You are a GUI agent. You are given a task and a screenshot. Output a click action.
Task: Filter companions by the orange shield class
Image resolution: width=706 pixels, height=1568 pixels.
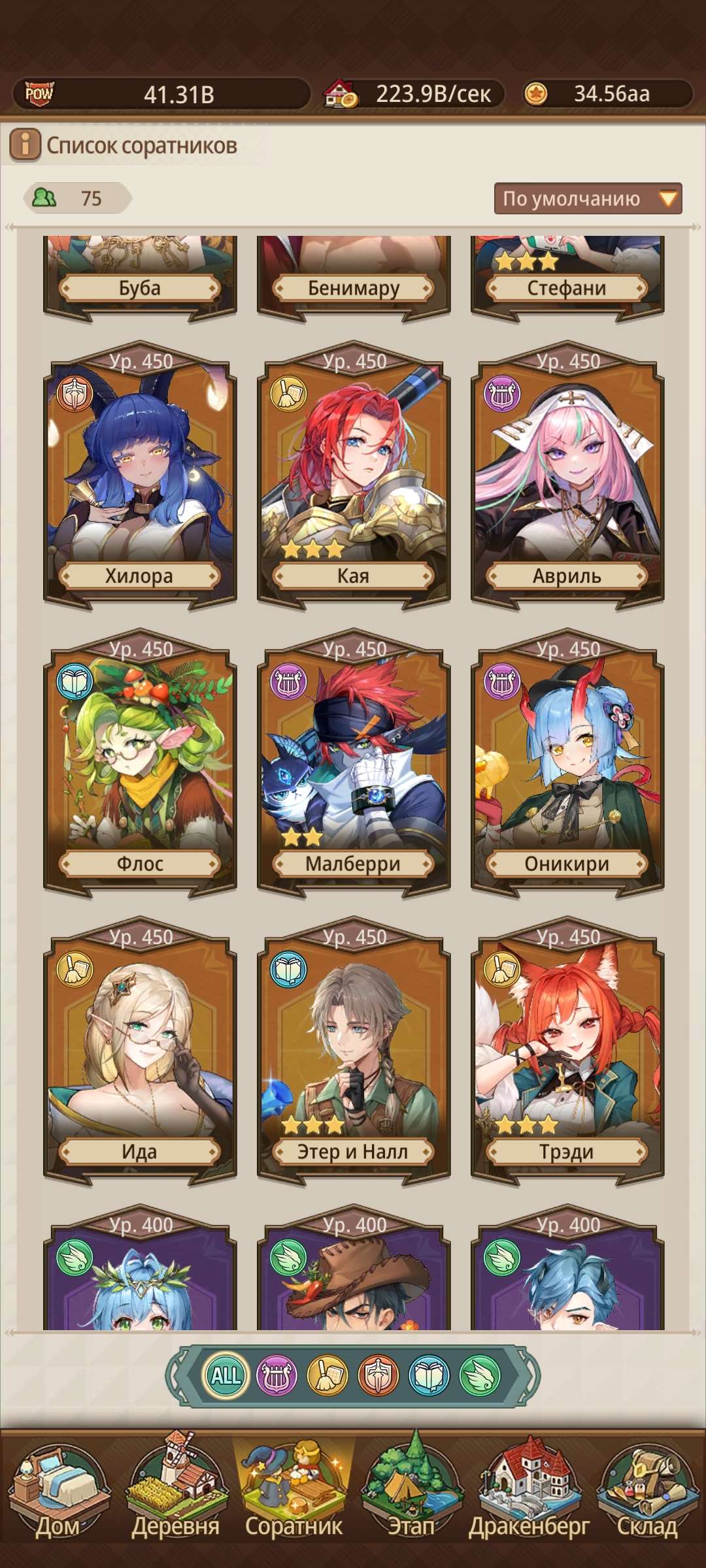pos(378,1375)
